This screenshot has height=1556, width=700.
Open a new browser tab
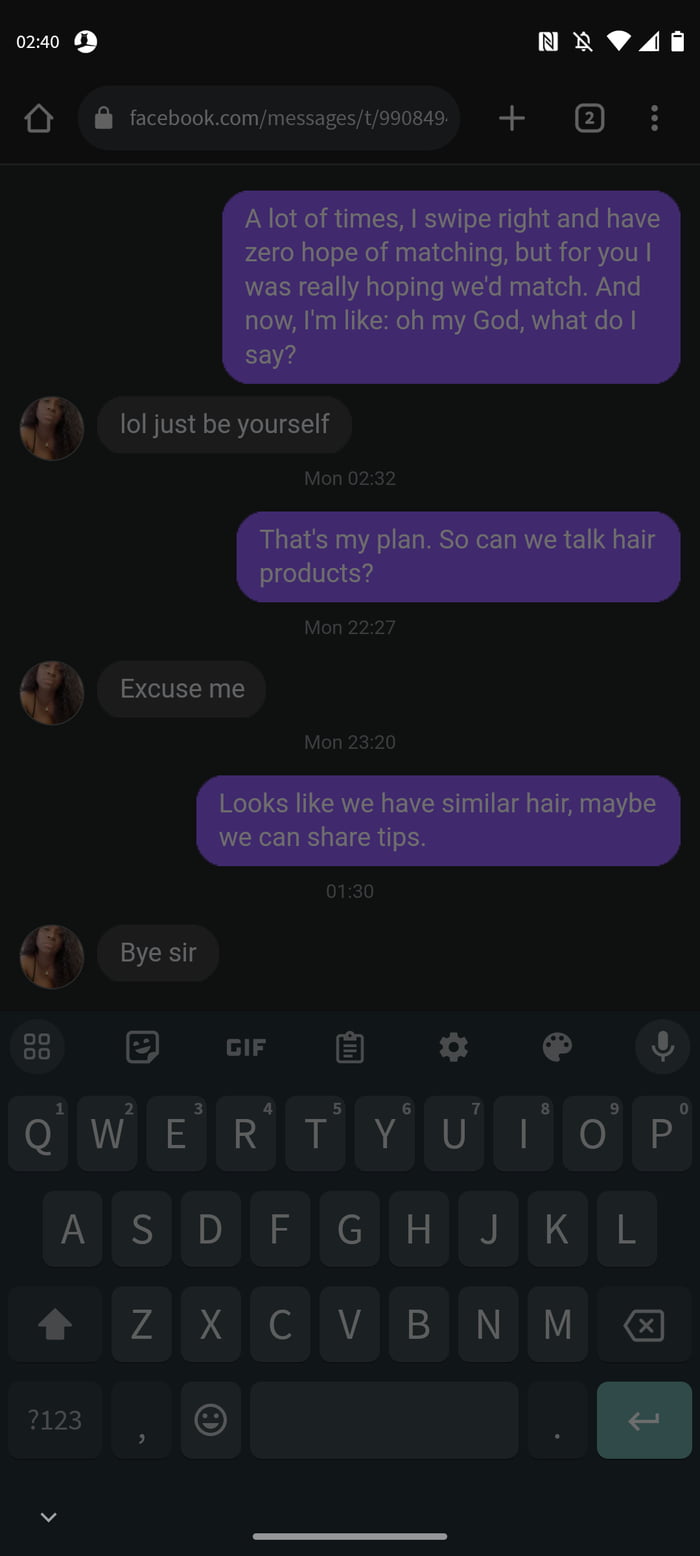coord(511,119)
